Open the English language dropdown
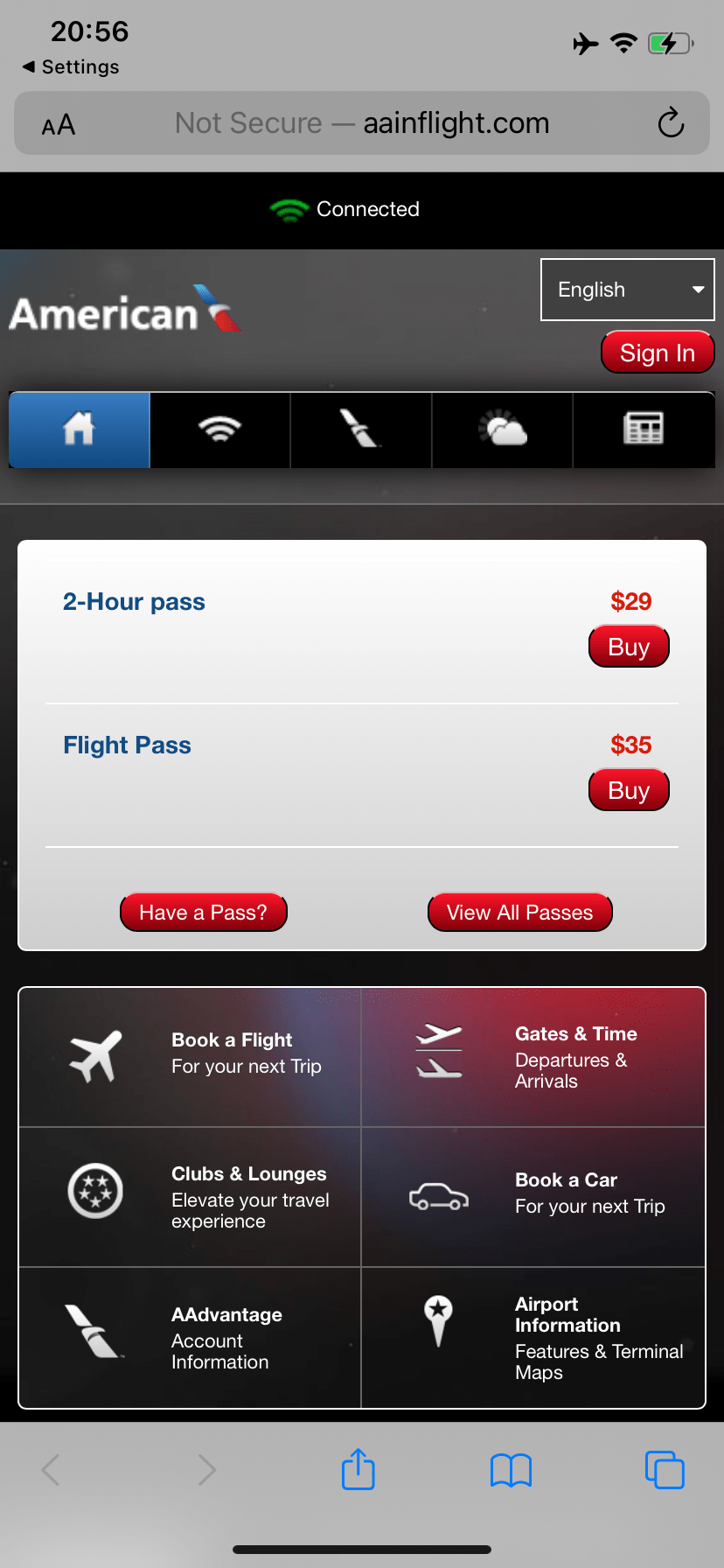 click(627, 290)
